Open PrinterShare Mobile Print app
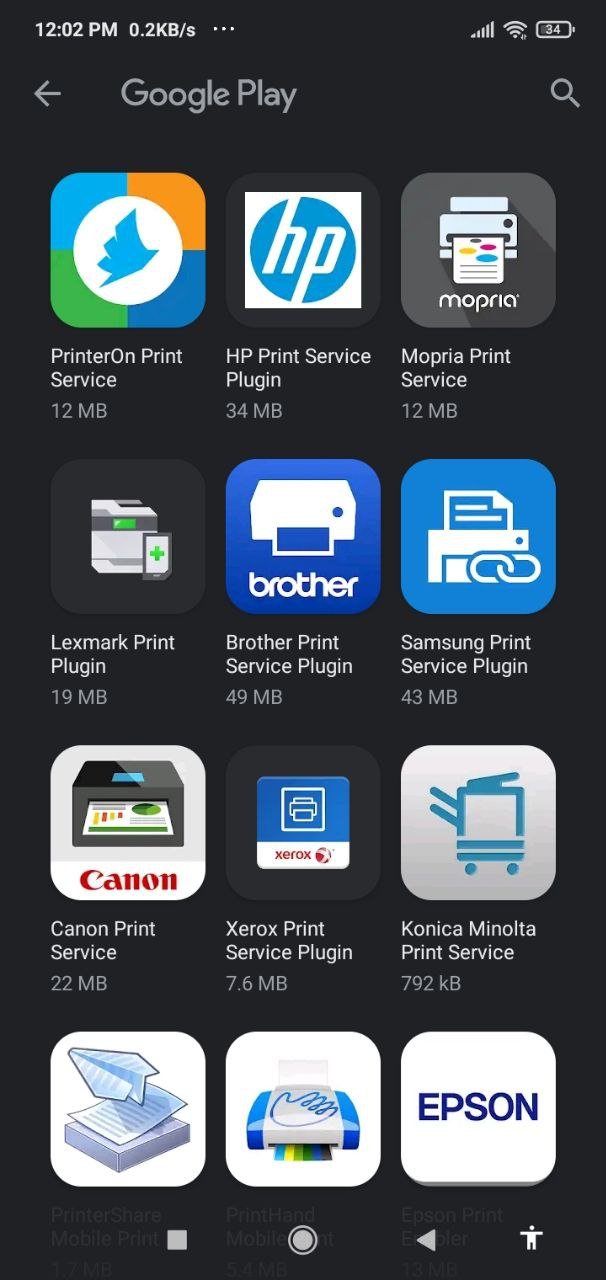The width and height of the screenshot is (606, 1280). [128, 1108]
